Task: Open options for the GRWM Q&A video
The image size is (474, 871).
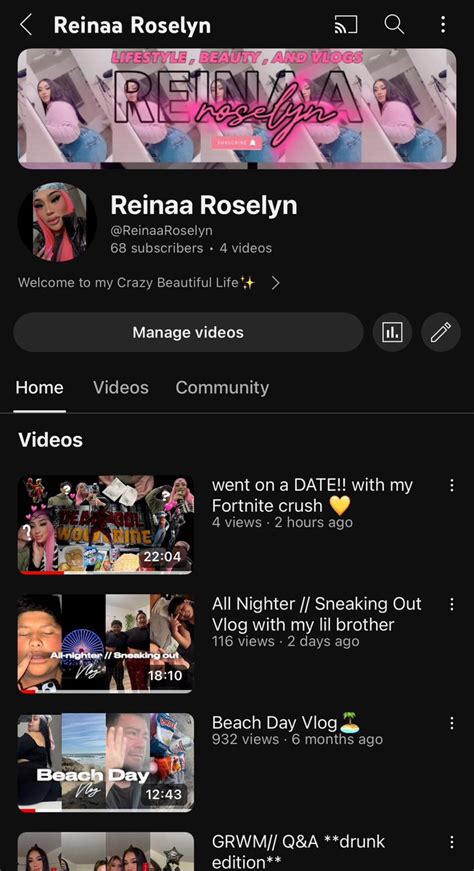Action: click(x=452, y=842)
